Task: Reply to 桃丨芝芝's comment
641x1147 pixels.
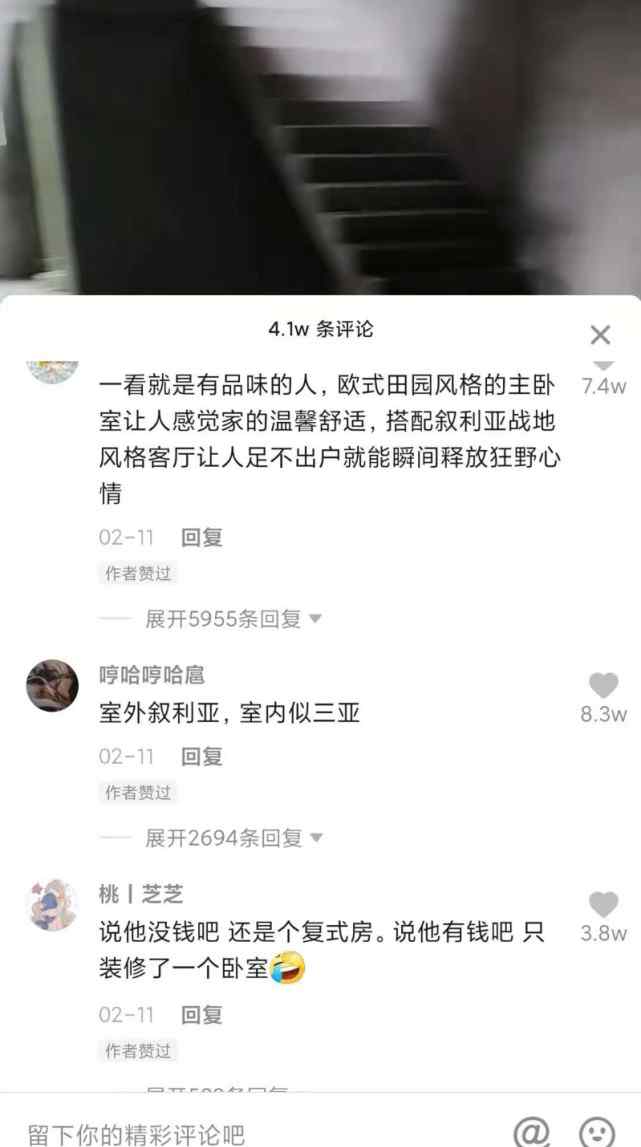Action: 201,1015
